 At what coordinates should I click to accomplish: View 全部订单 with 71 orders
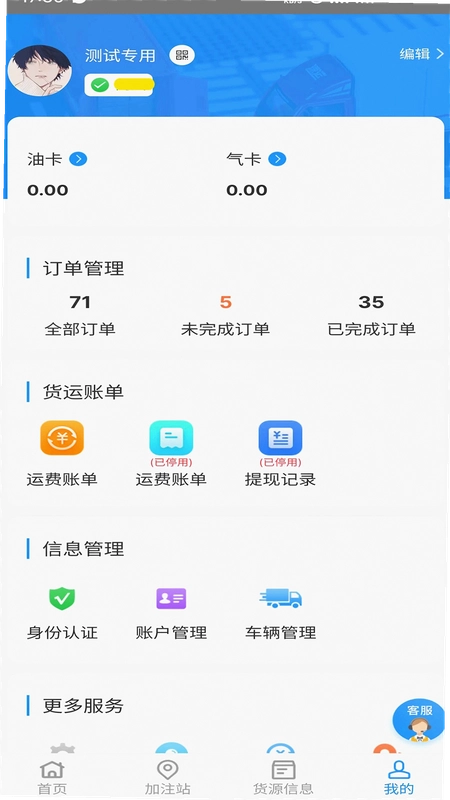(80, 316)
